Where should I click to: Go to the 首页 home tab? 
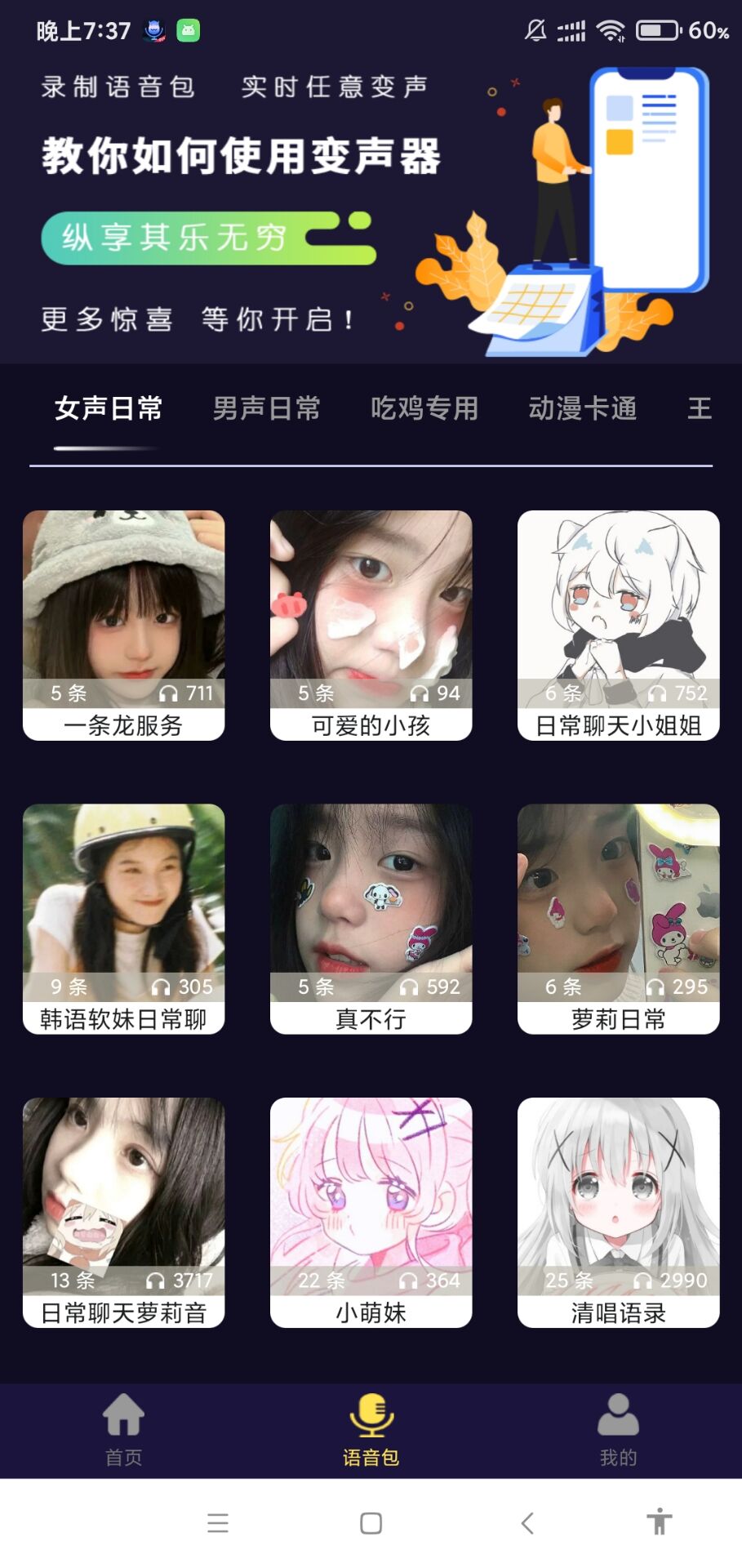pos(124,1431)
